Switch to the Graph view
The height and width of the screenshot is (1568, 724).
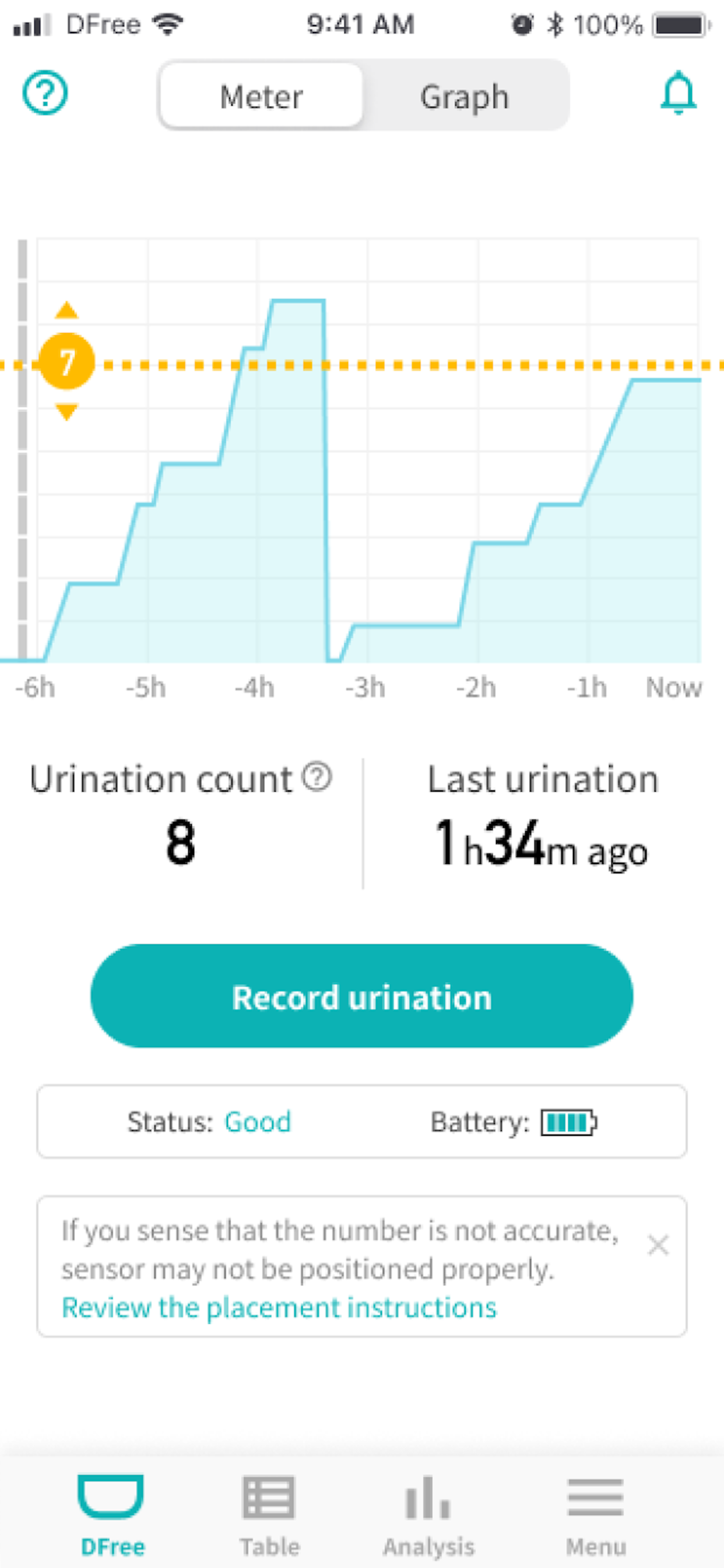(464, 96)
